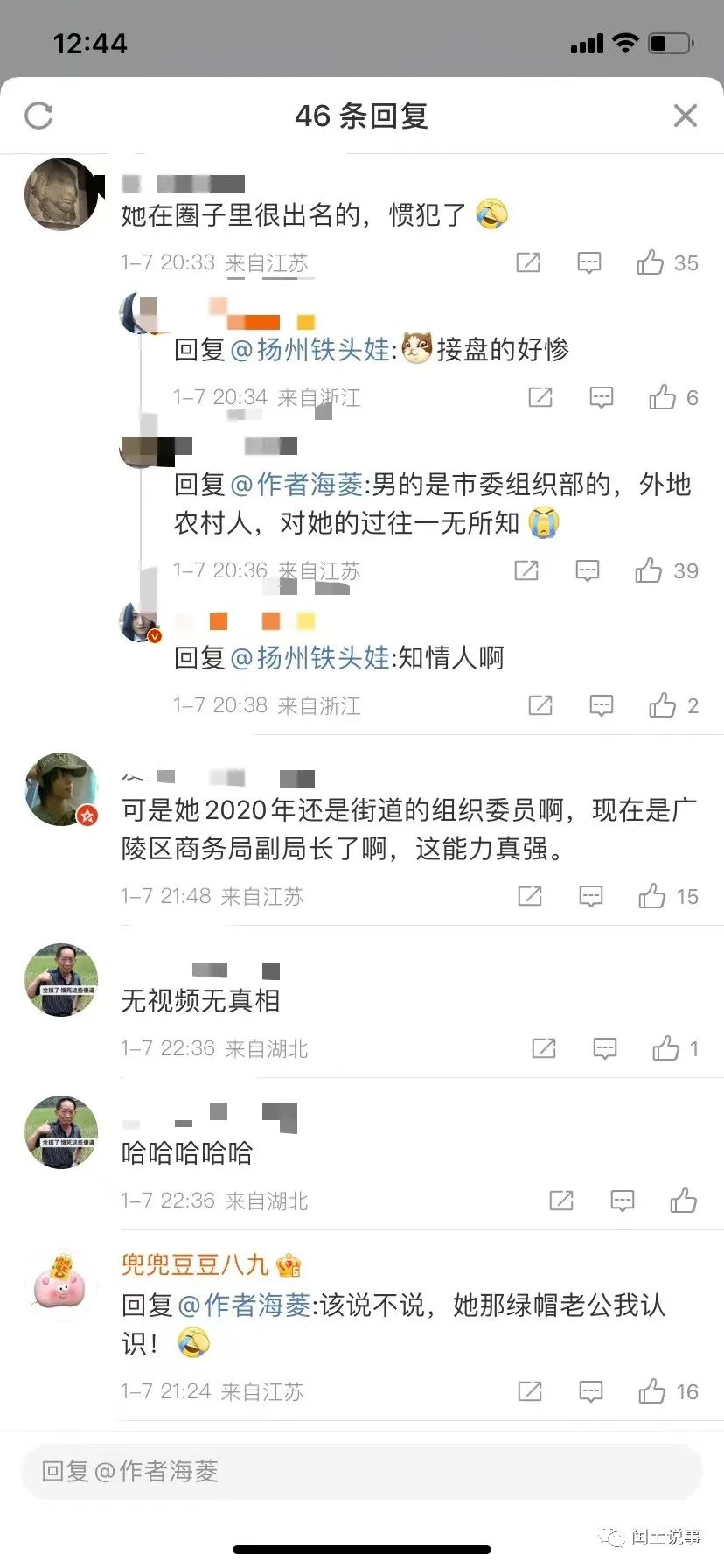Viewport: 724px width, 1568px height.
Task: Open the @扬州铁头娃 mention in the '知情人啊' reply
Action: (310, 657)
